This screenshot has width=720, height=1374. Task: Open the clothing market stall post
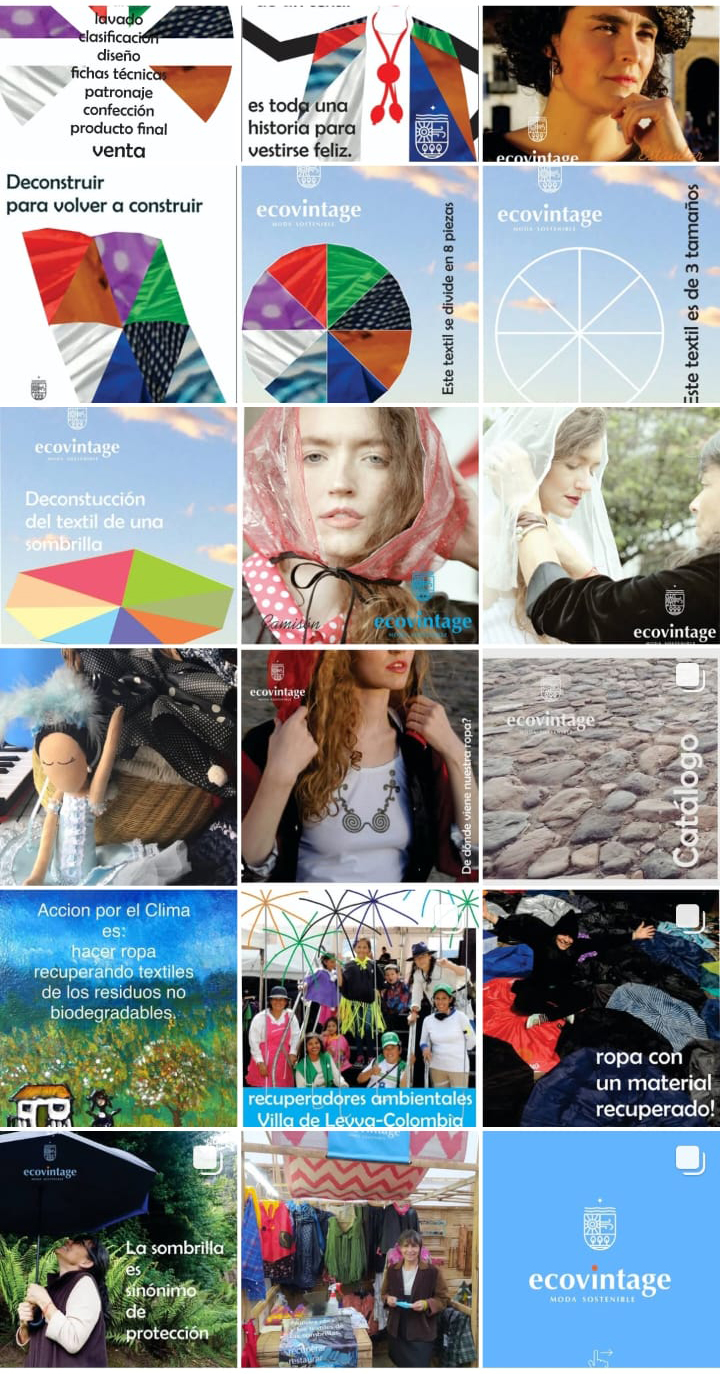(x=360, y=1250)
